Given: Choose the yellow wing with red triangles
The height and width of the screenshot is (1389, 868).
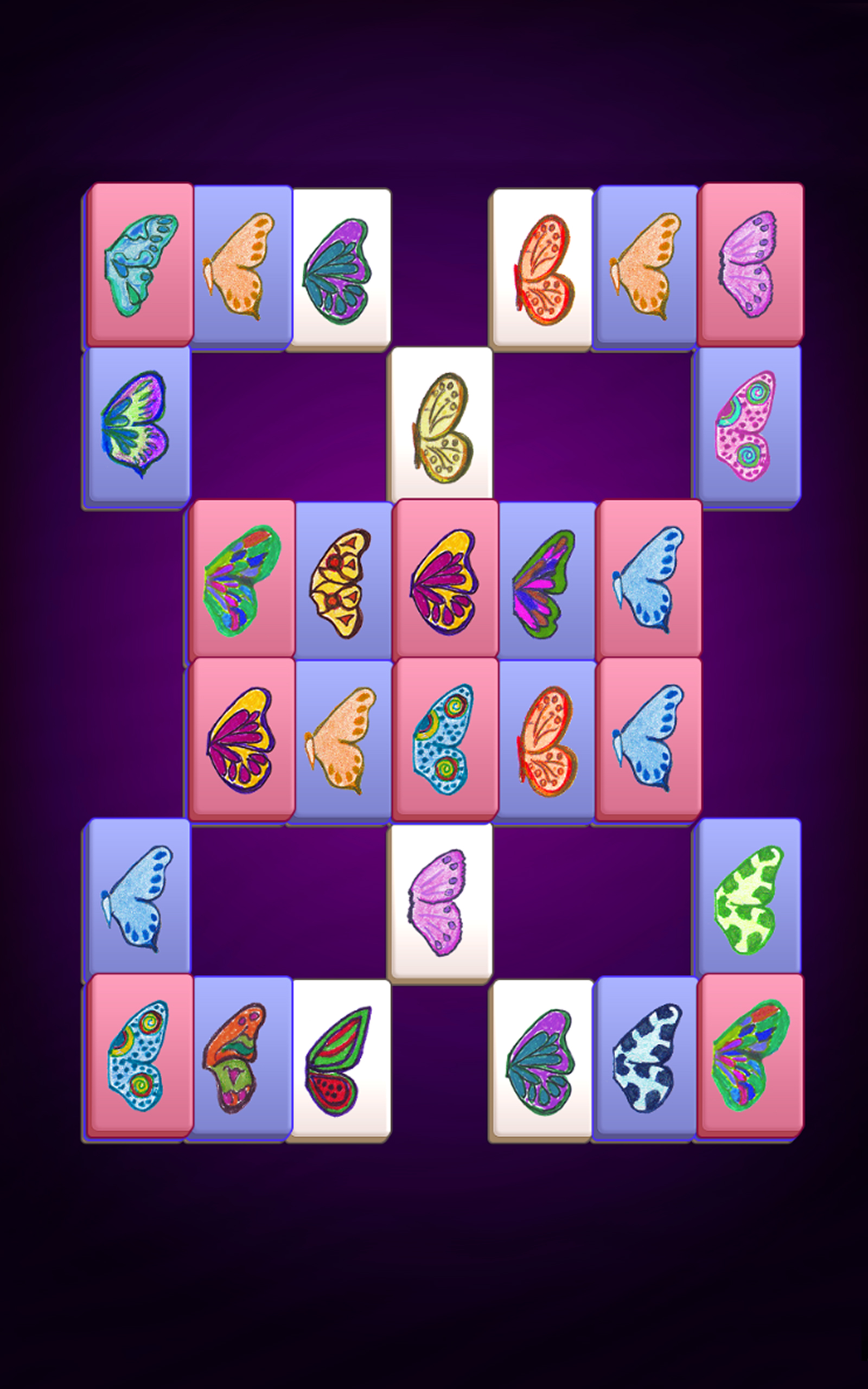Looking at the screenshot, I should pos(342,582).
